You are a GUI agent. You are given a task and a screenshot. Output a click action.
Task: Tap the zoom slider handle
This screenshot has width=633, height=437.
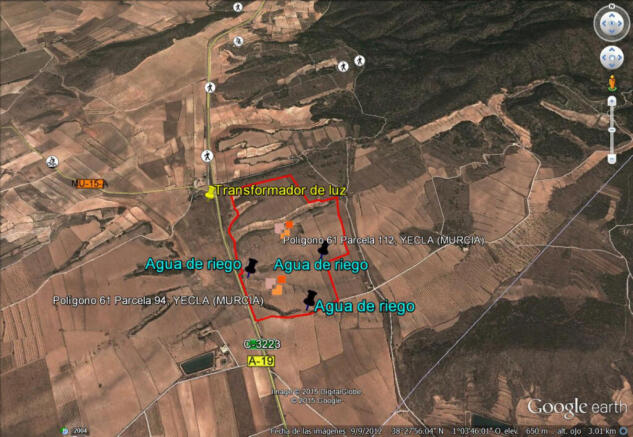coord(612,128)
